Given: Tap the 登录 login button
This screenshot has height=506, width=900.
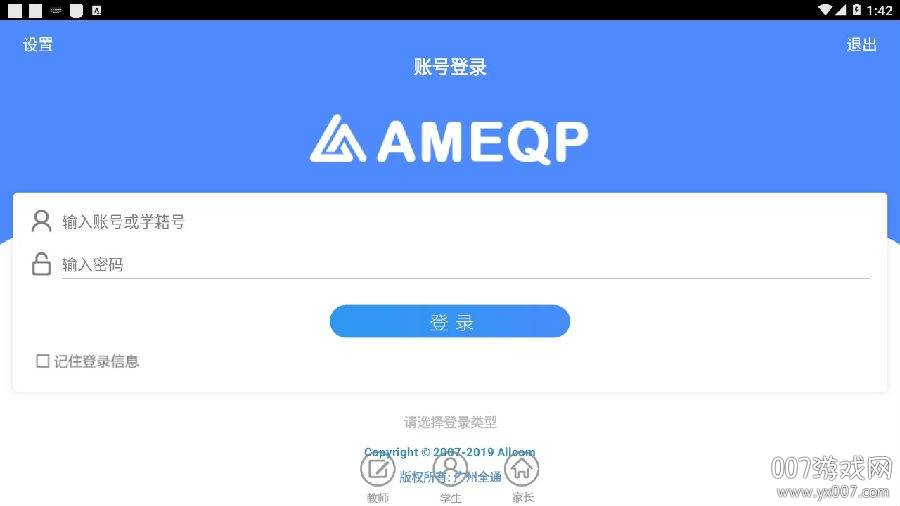Looking at the screenshot, I should coord(450,322).
